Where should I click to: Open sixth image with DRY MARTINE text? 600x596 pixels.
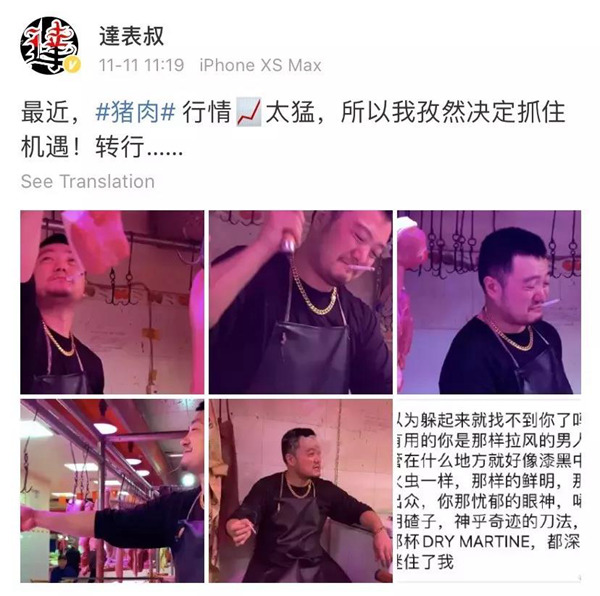[488, 490]
